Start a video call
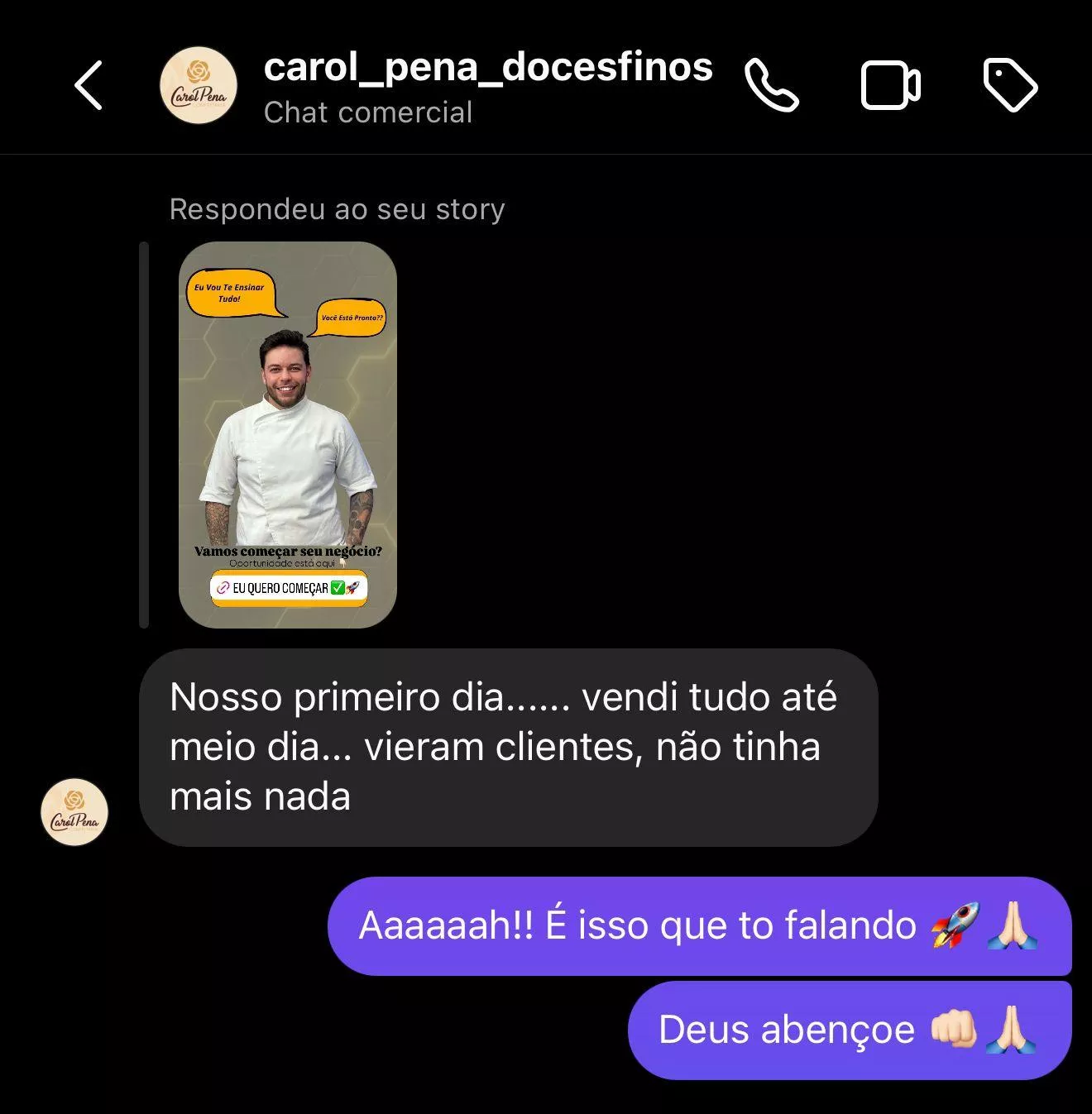This screenshot has height=1114, width=1092. point(890,85)
